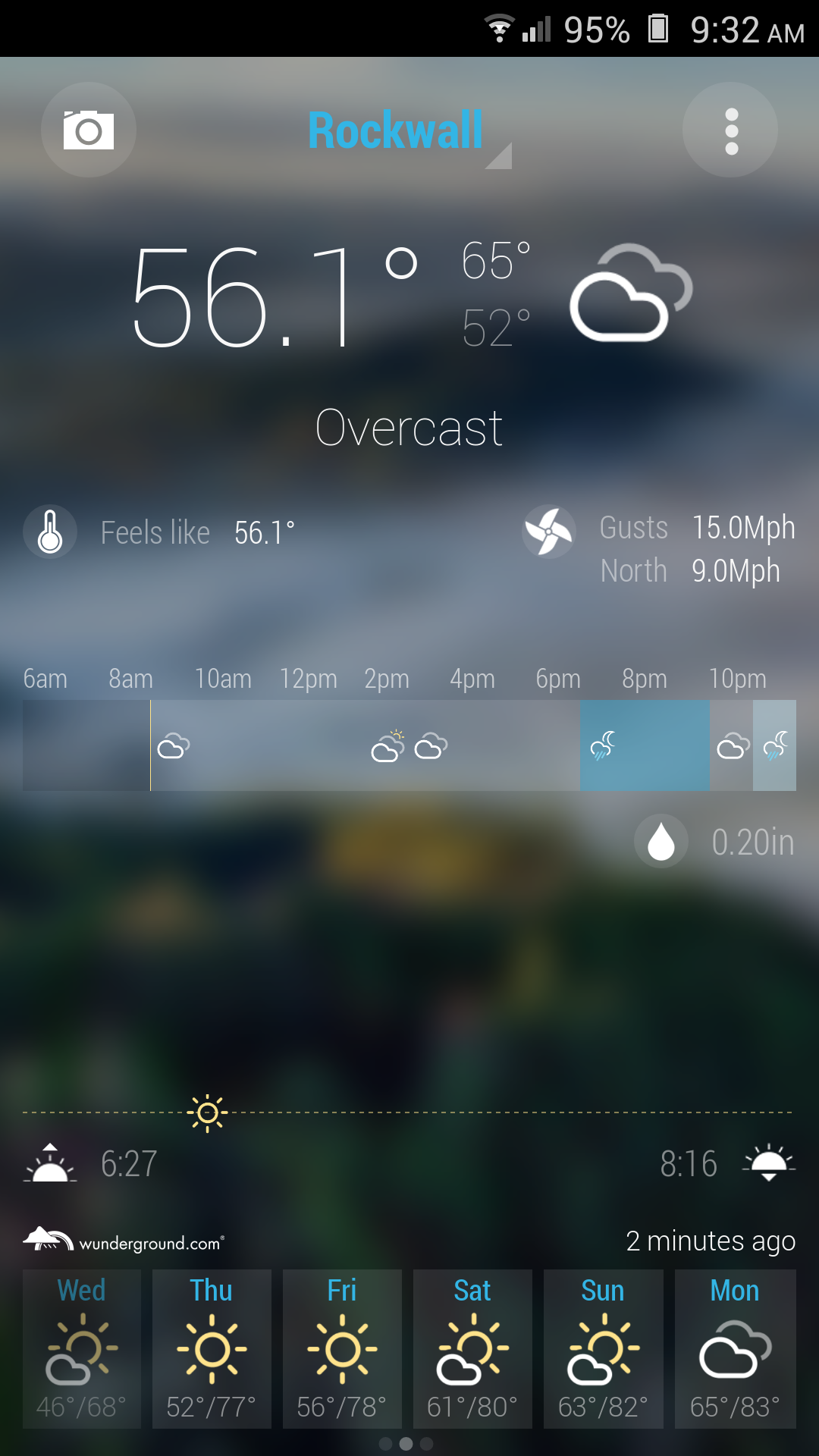The height and width of the screenshot is (1456, 819).
Task: Tap the partly cloudy icon at 2pm
Action: (x=386, y=747)
